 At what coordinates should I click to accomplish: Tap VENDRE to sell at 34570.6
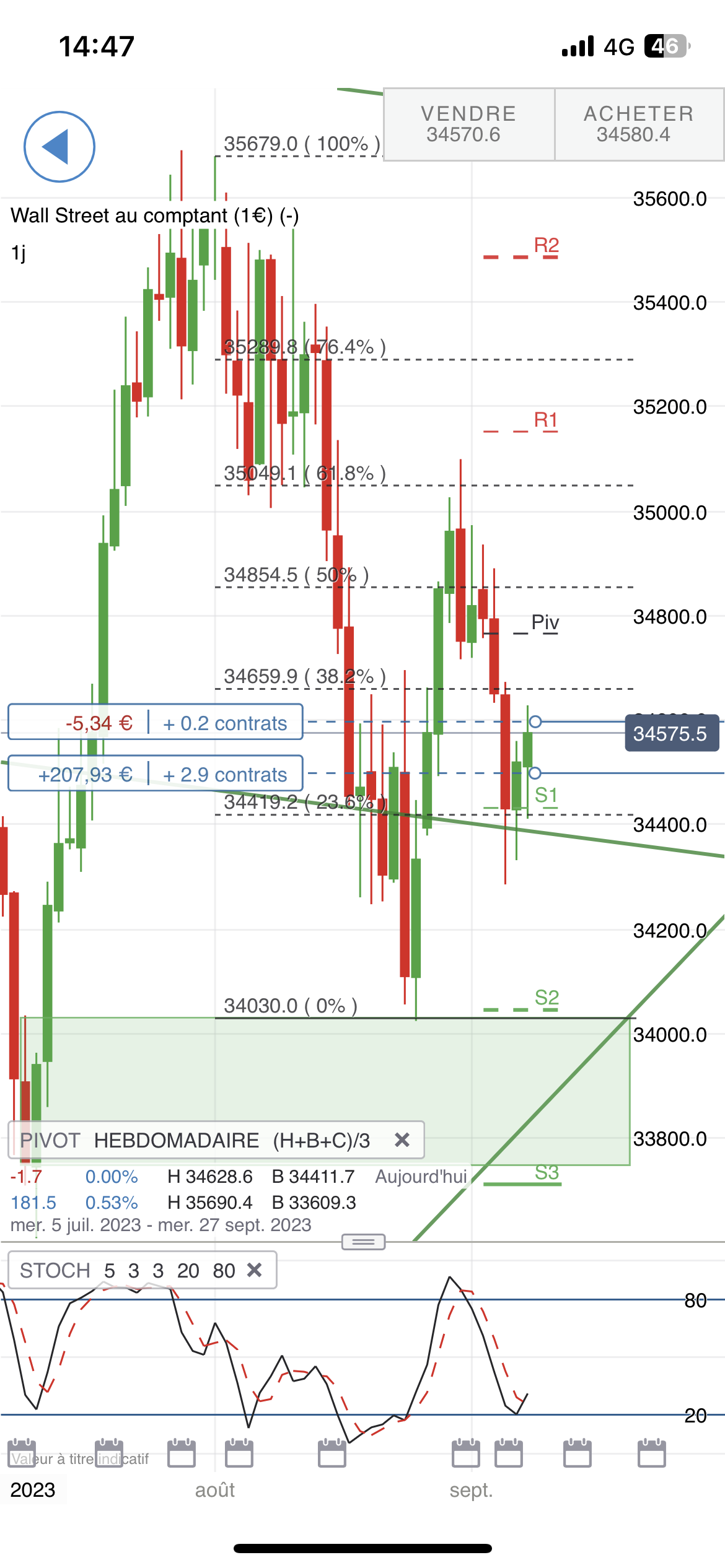[468, 124]
